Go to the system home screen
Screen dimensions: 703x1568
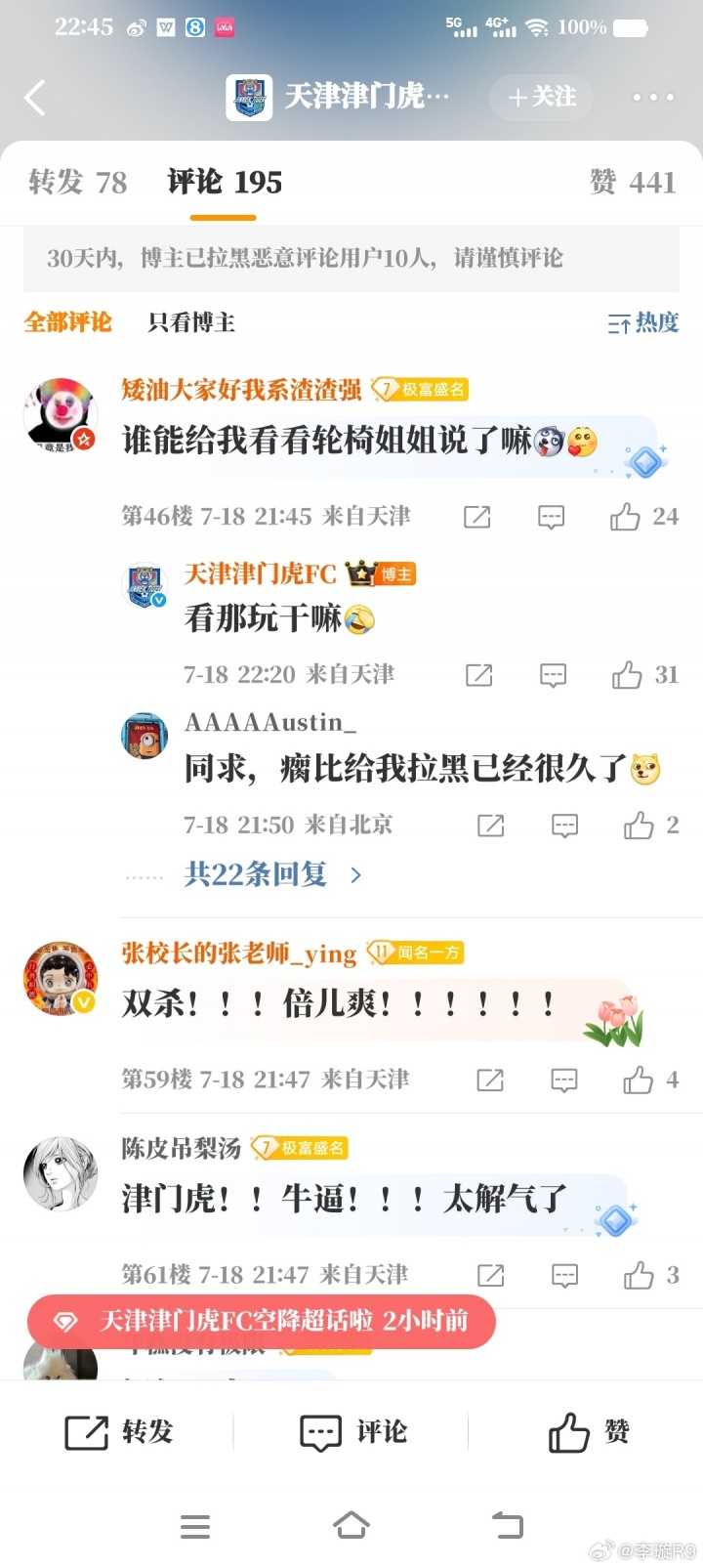tap(351, 1525)
